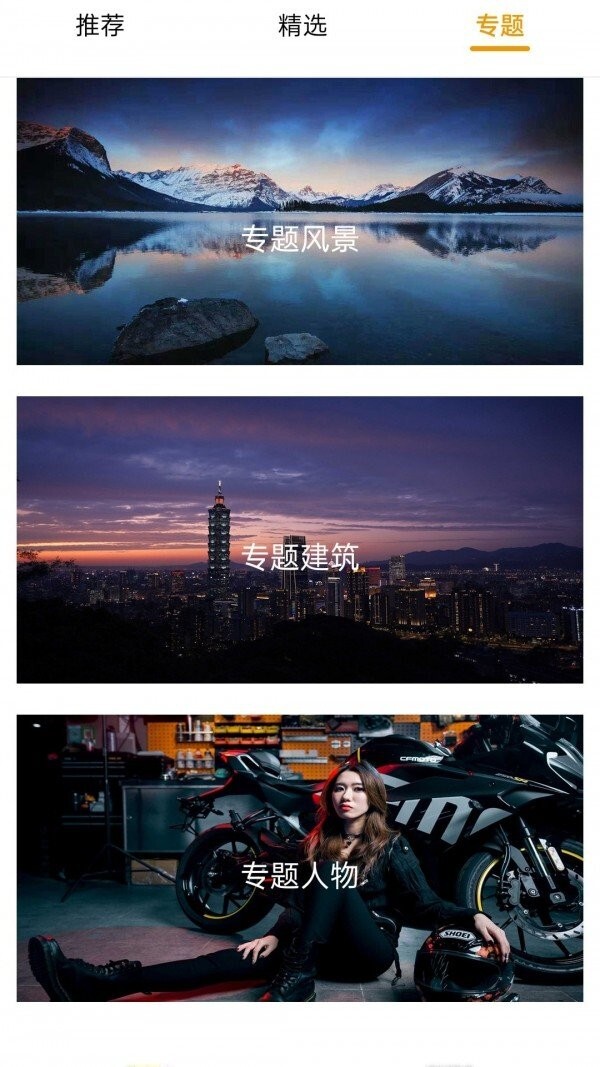This screenshot has width=600, height=1067.
Task: Open the 专题风景 landscape collection
Action: (x=300, y=222)
